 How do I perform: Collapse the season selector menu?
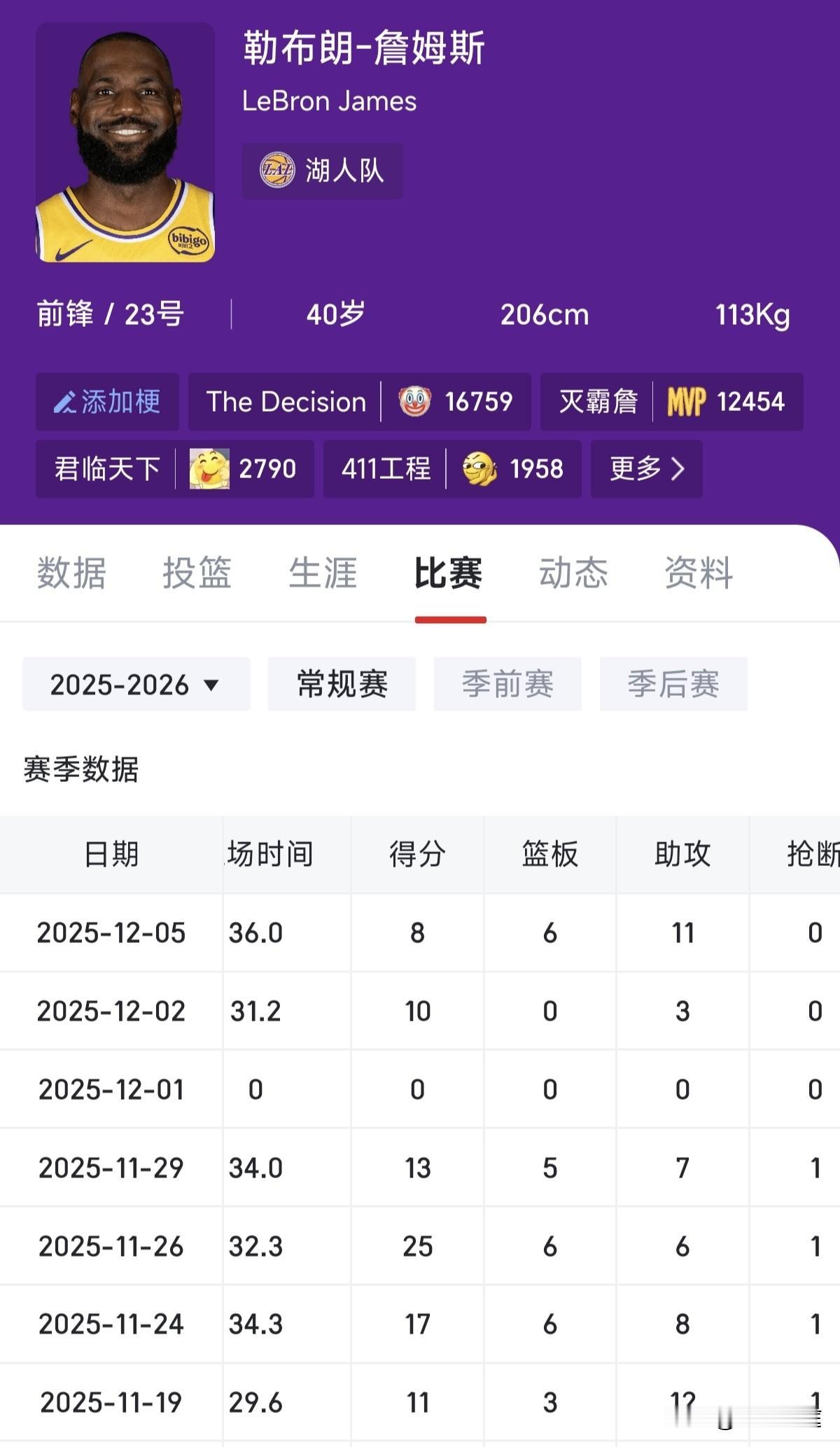click(214, 684)
